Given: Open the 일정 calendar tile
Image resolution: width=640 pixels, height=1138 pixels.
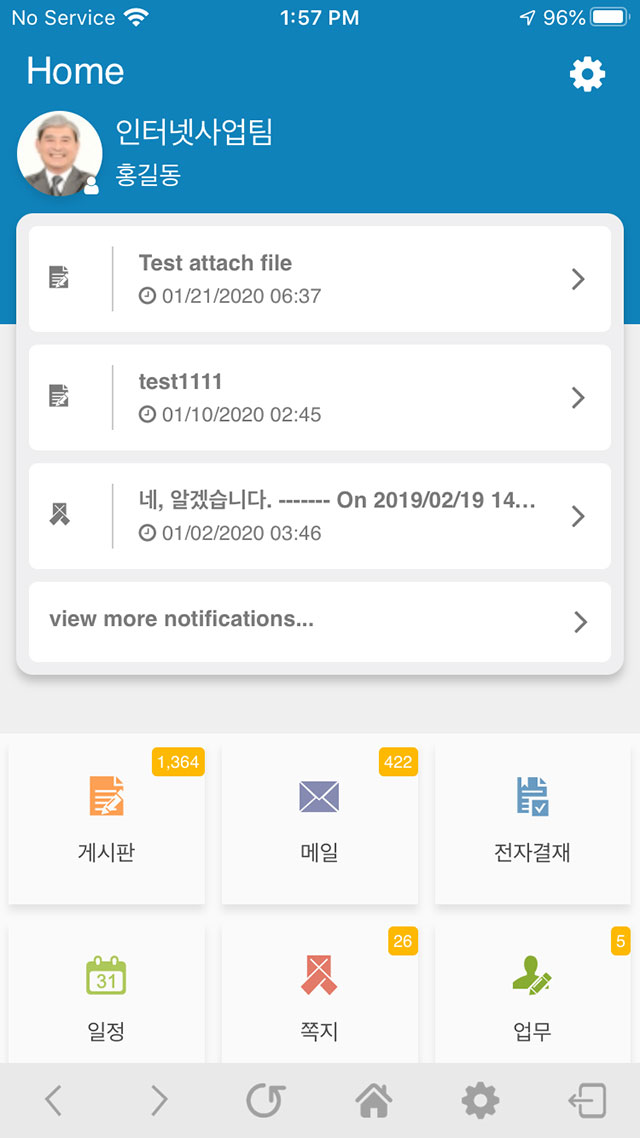Looking at the screenshot, I should click(107, 994).
